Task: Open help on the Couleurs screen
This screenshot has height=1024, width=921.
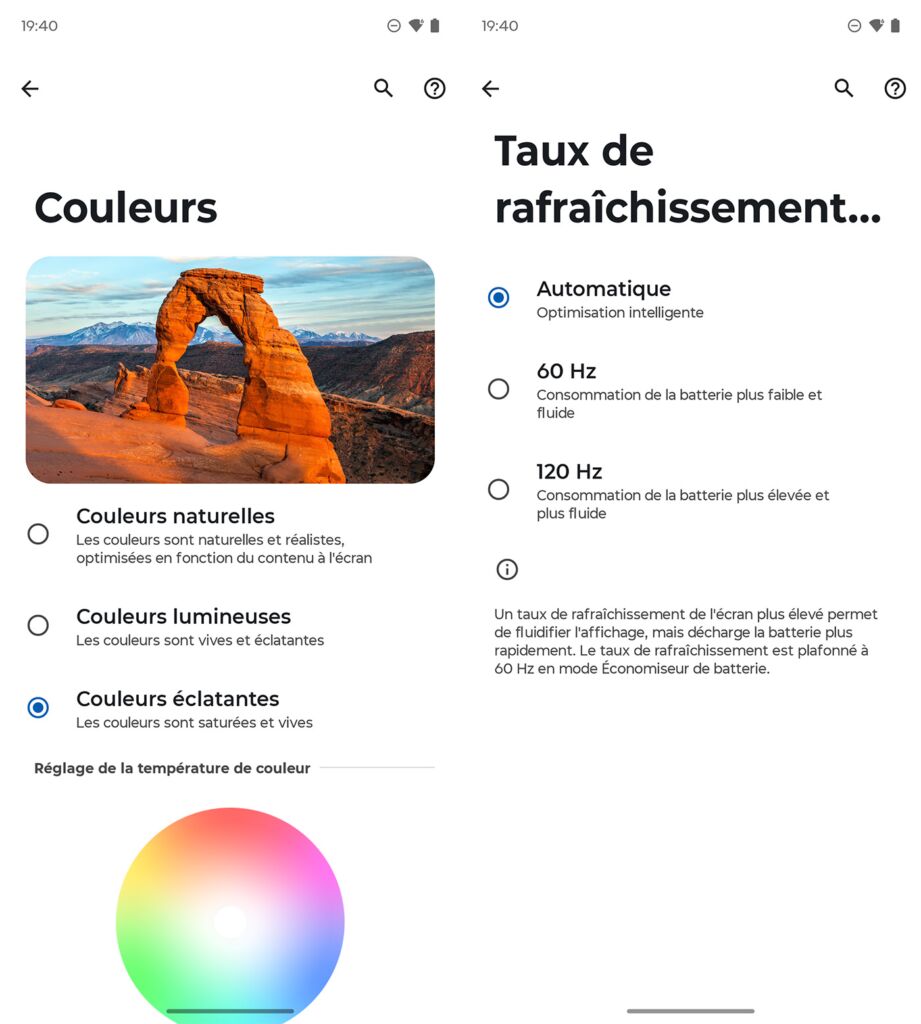Action: click(434, 88)
